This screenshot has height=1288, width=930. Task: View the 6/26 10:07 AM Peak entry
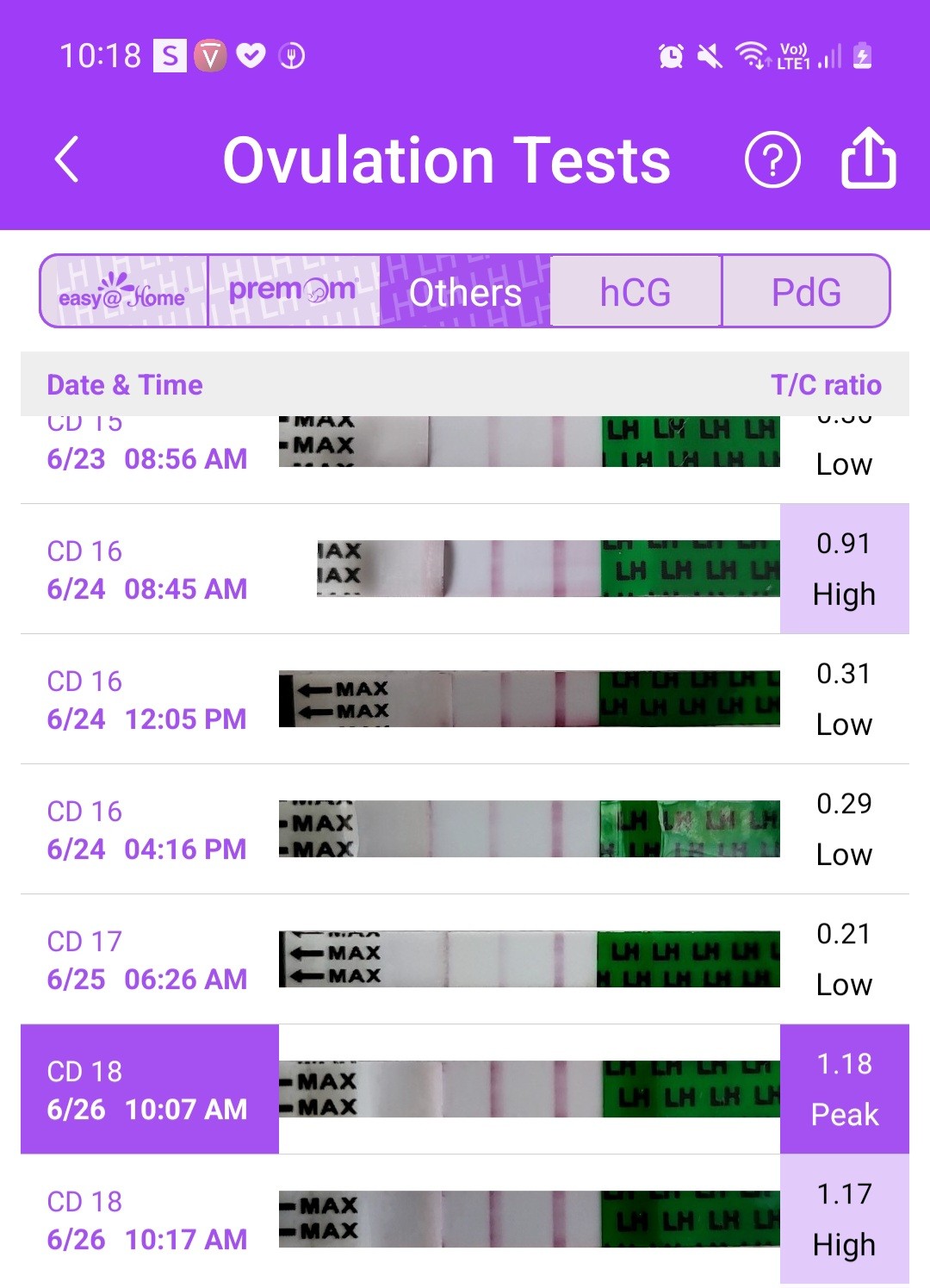click(465, 1090)
